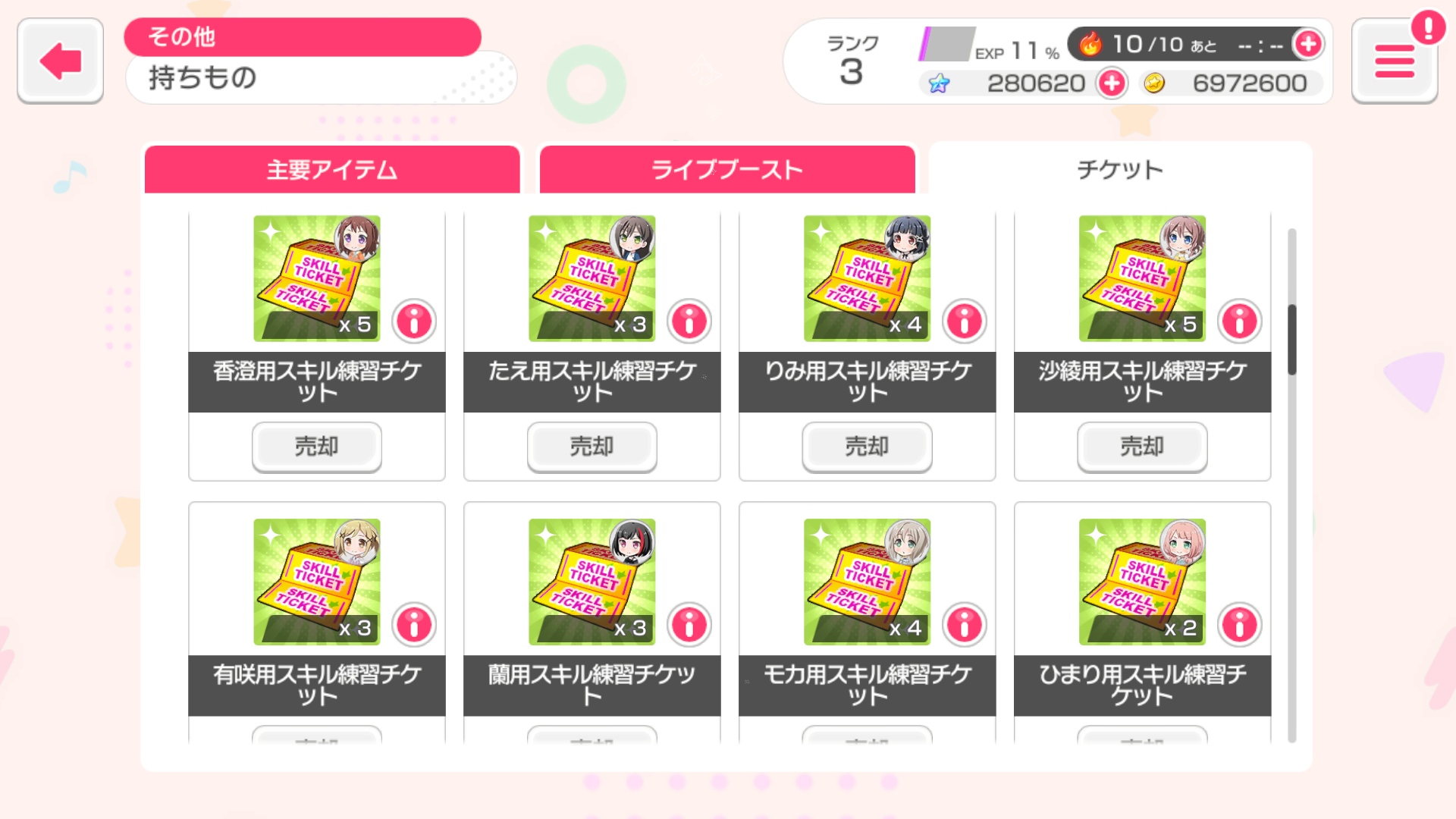Open the hamburger menu
This screenshot has width=1456, height=819.
point(1394,61)
